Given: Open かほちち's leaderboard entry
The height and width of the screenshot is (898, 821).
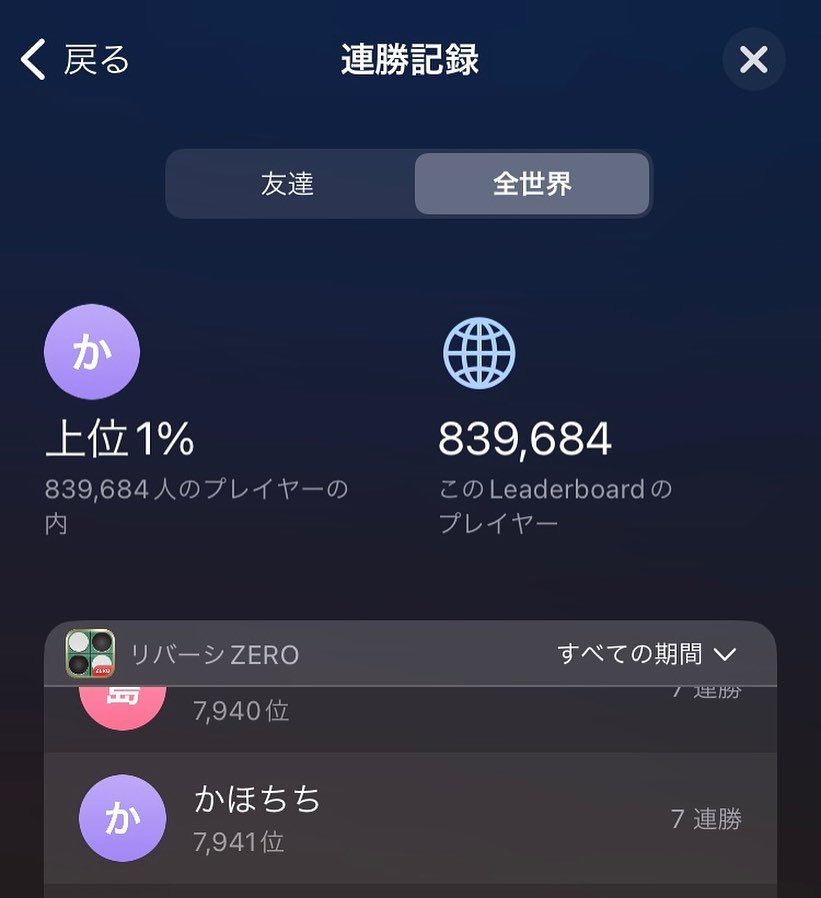Looking at the screenshot, I should [x=410, y=818].
